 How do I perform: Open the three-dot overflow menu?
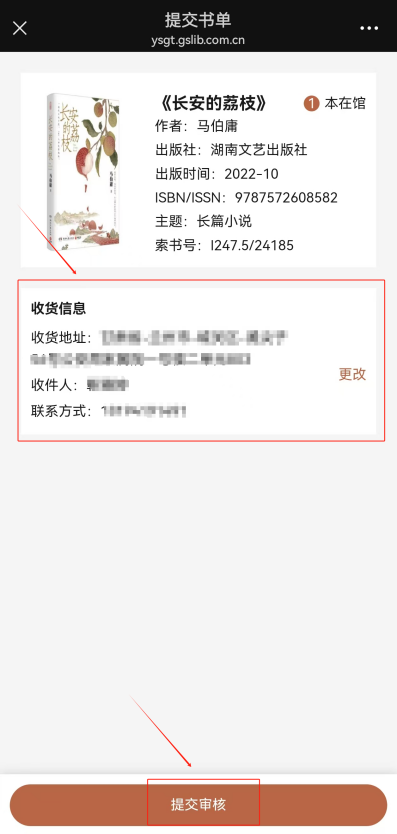click(x=369, y=28)
